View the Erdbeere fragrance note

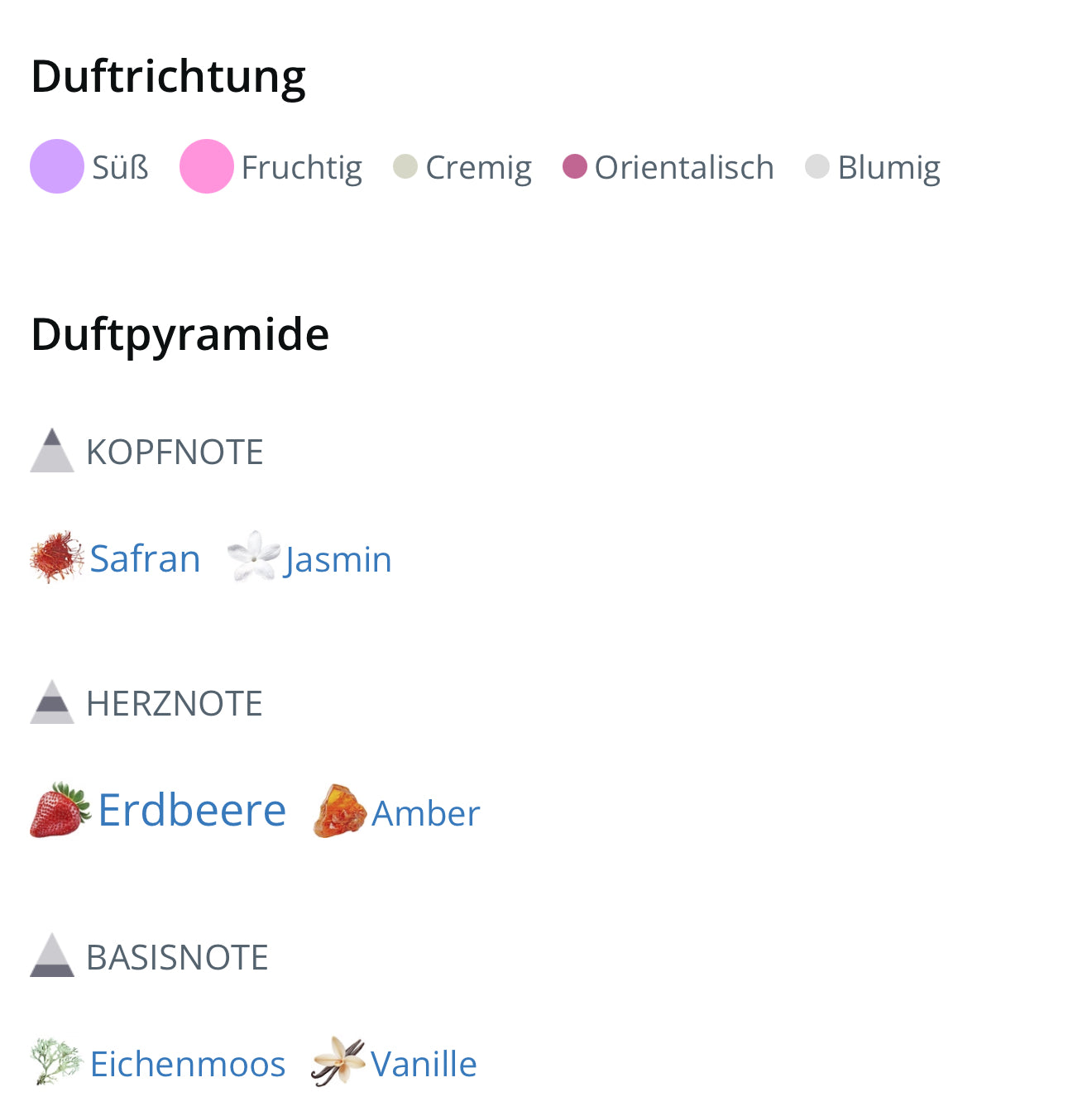[191, 810]
